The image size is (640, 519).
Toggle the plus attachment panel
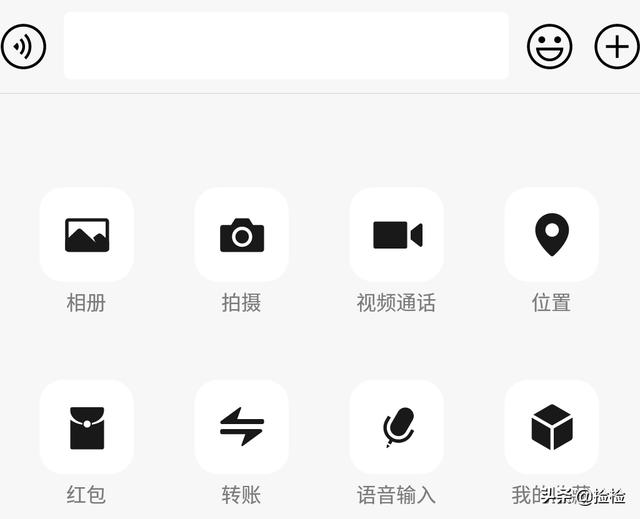tap(616, 46)
